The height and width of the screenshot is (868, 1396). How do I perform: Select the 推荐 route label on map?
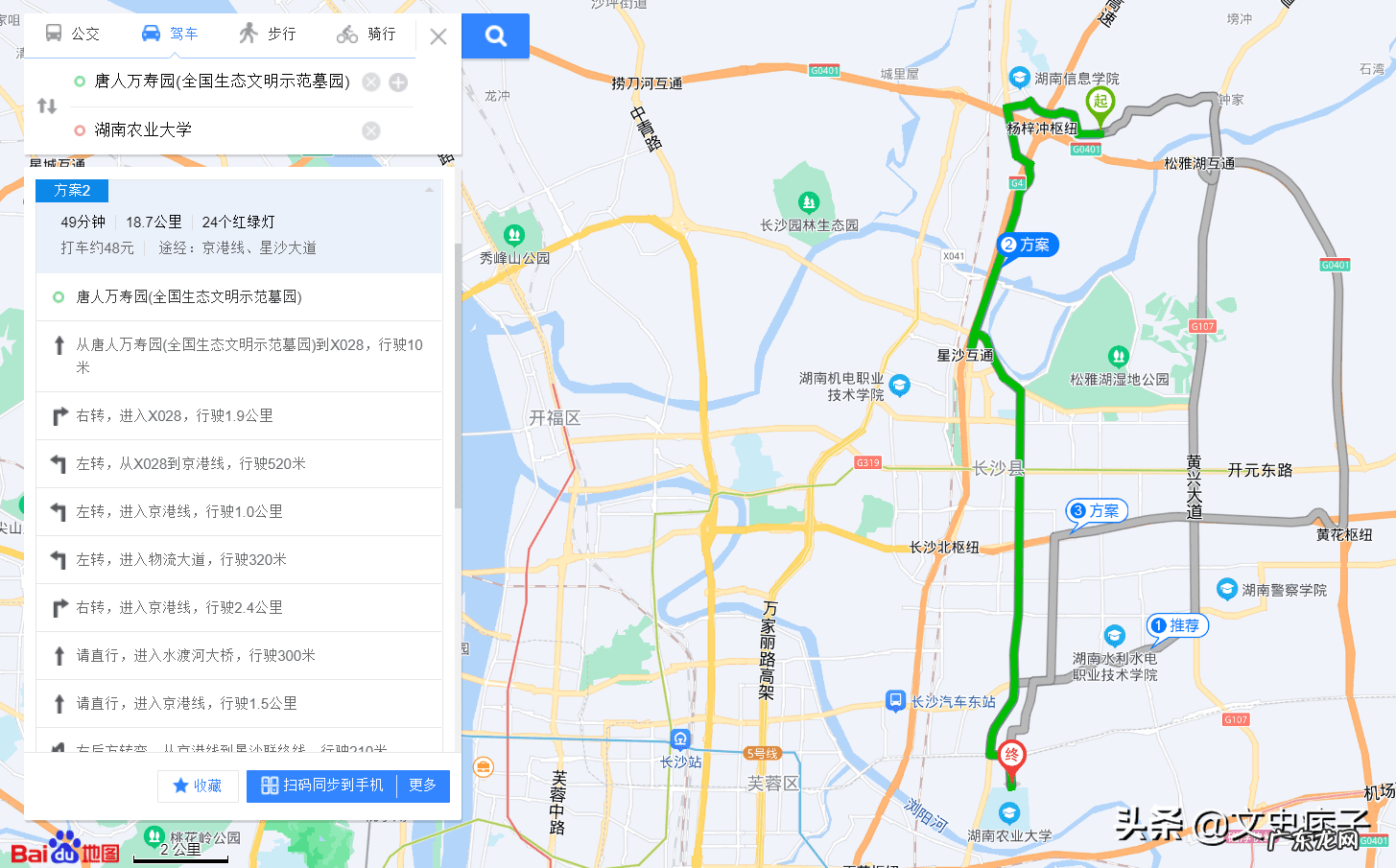pyautogui.click(x=1177, y=625)
